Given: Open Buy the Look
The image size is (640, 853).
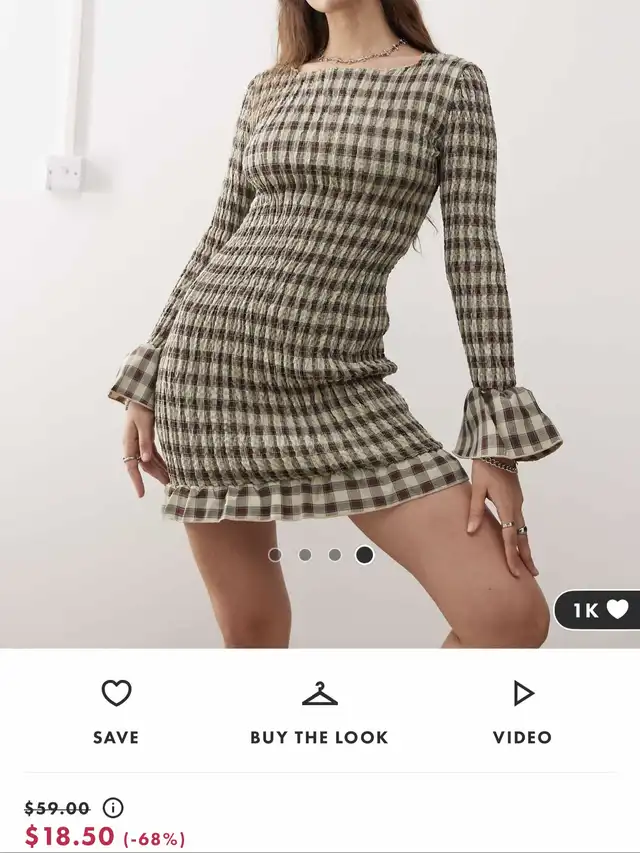Looking at the screenshot, I should click(319, 710).
